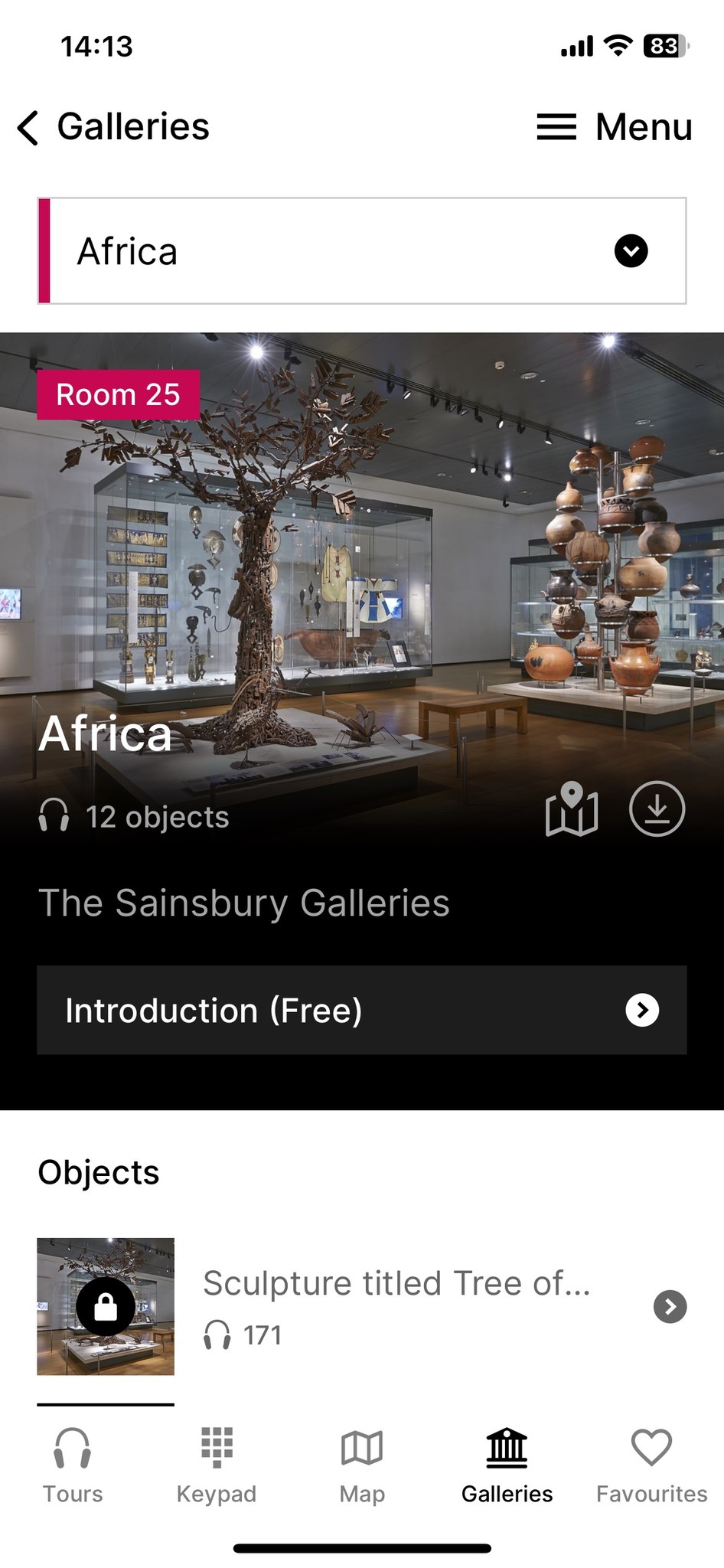Screen dimensions: 724x1568
Task: Download the Africa gallery audio
Action: (x=657, y=808)
